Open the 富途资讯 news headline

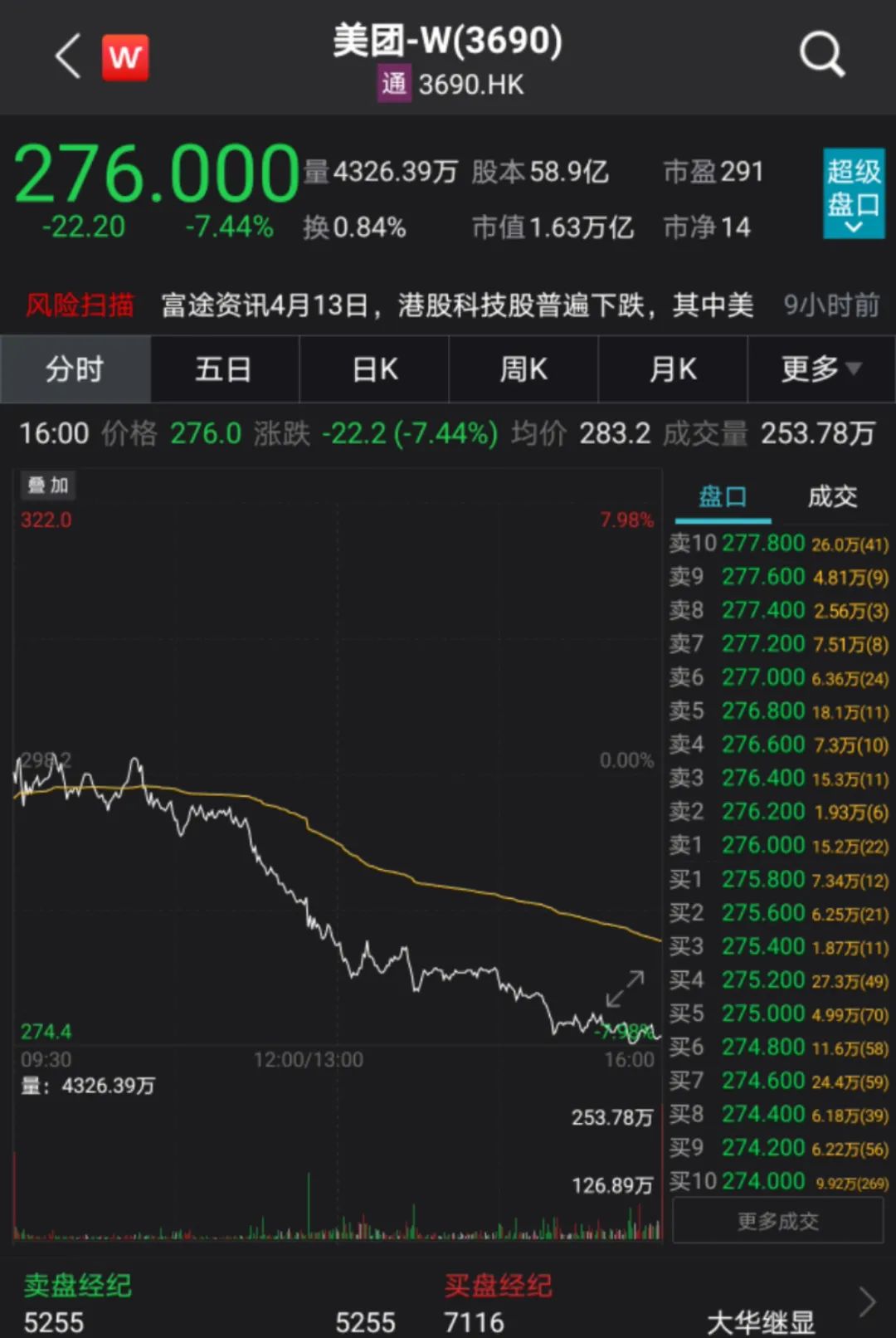coord(456,305)
